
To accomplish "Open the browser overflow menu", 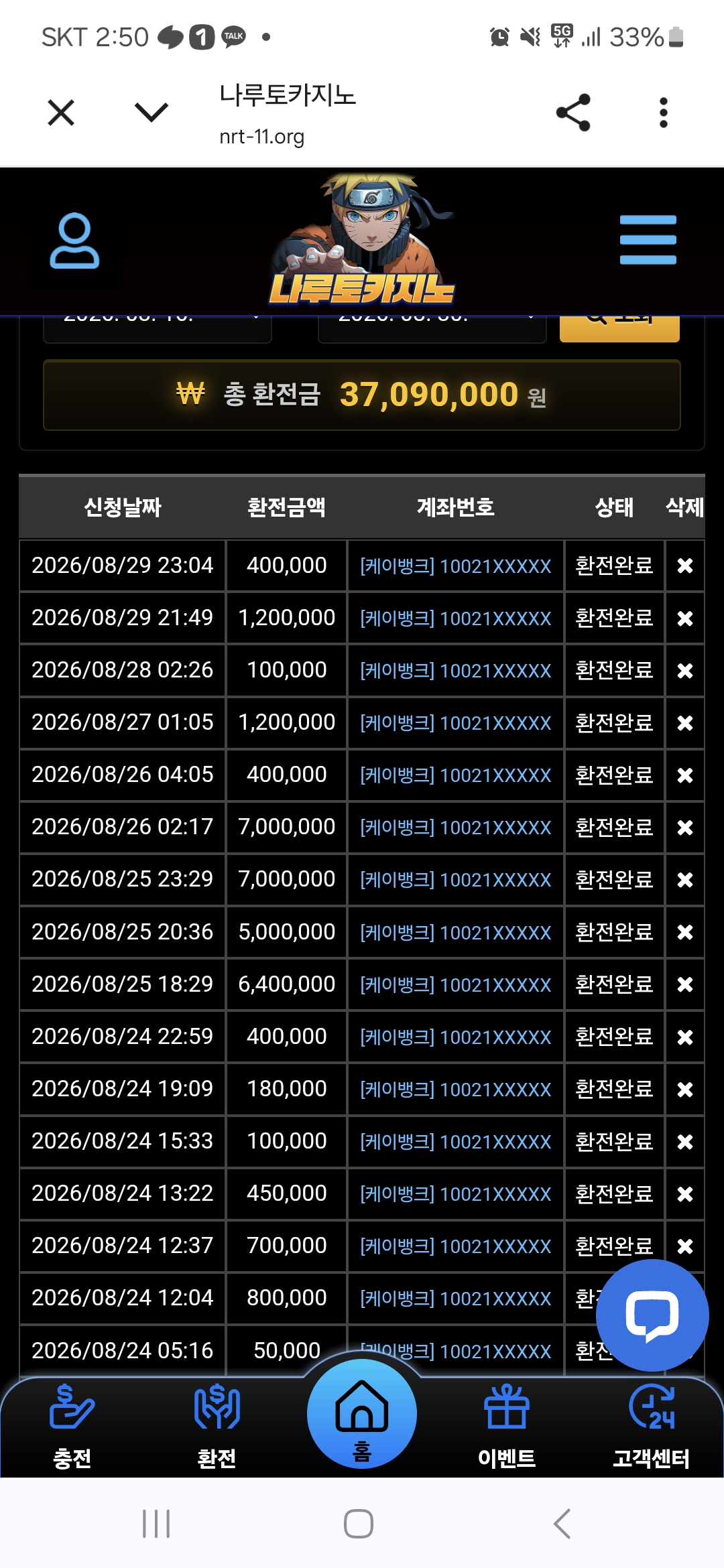I will (663, 113).
